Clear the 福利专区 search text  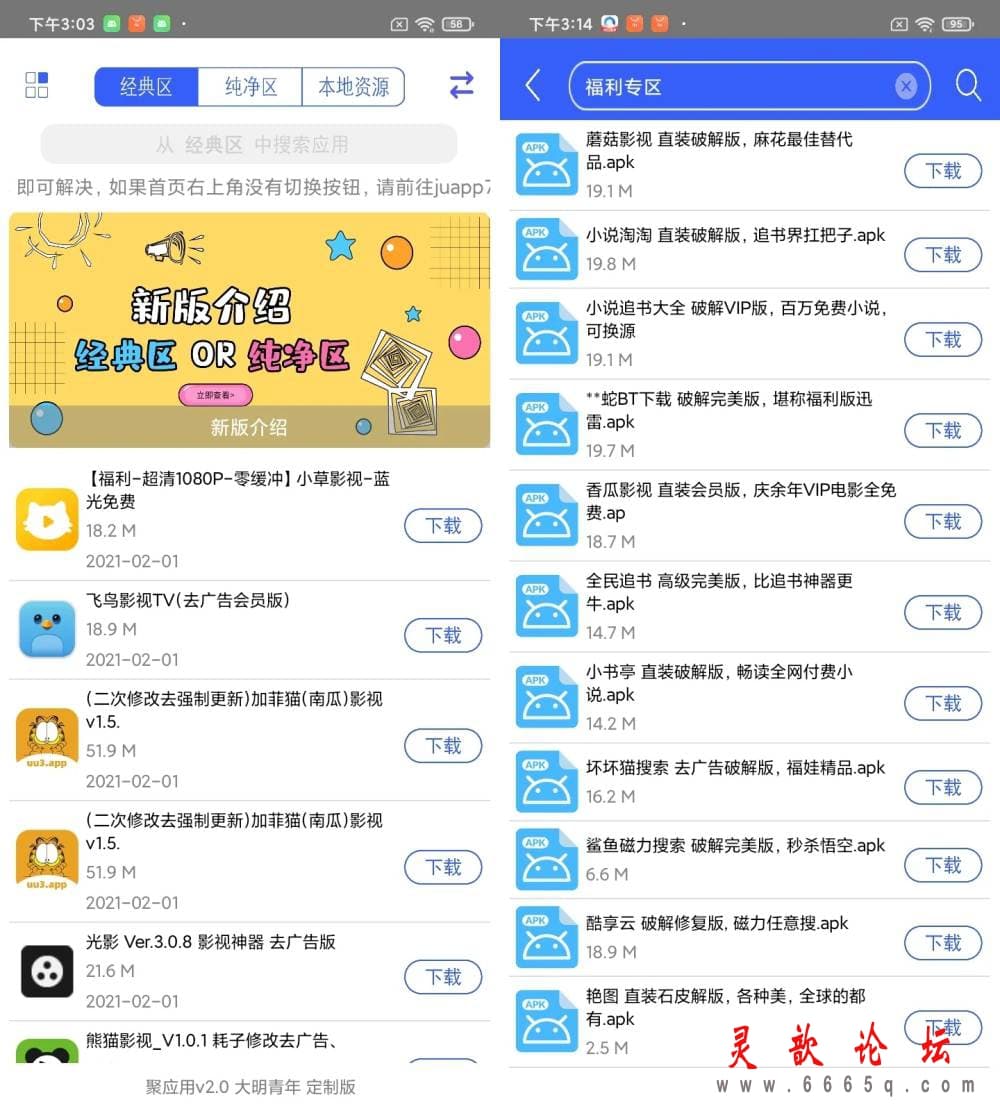(x=905, y=87)
